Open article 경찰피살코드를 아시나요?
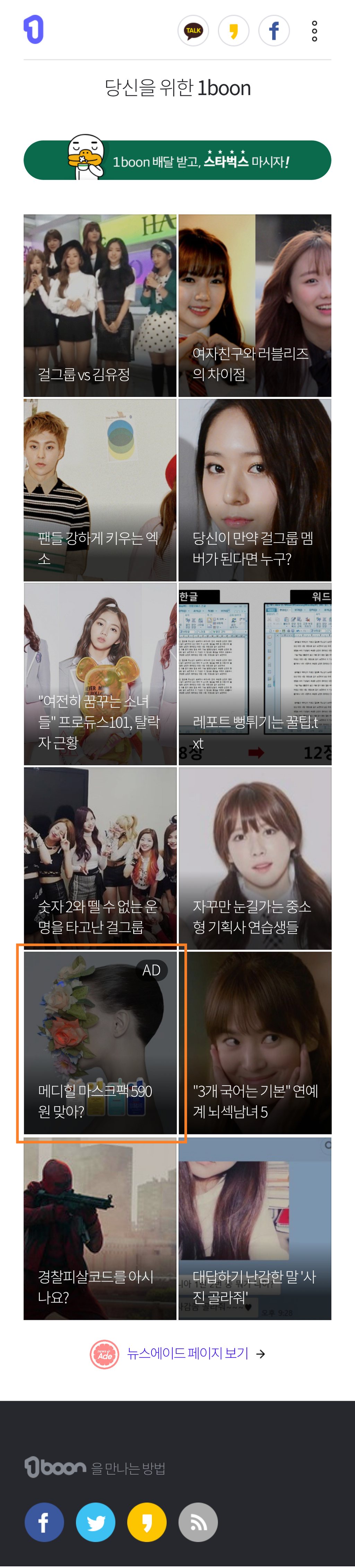 pyautogui.click(x=100, y=1227)
